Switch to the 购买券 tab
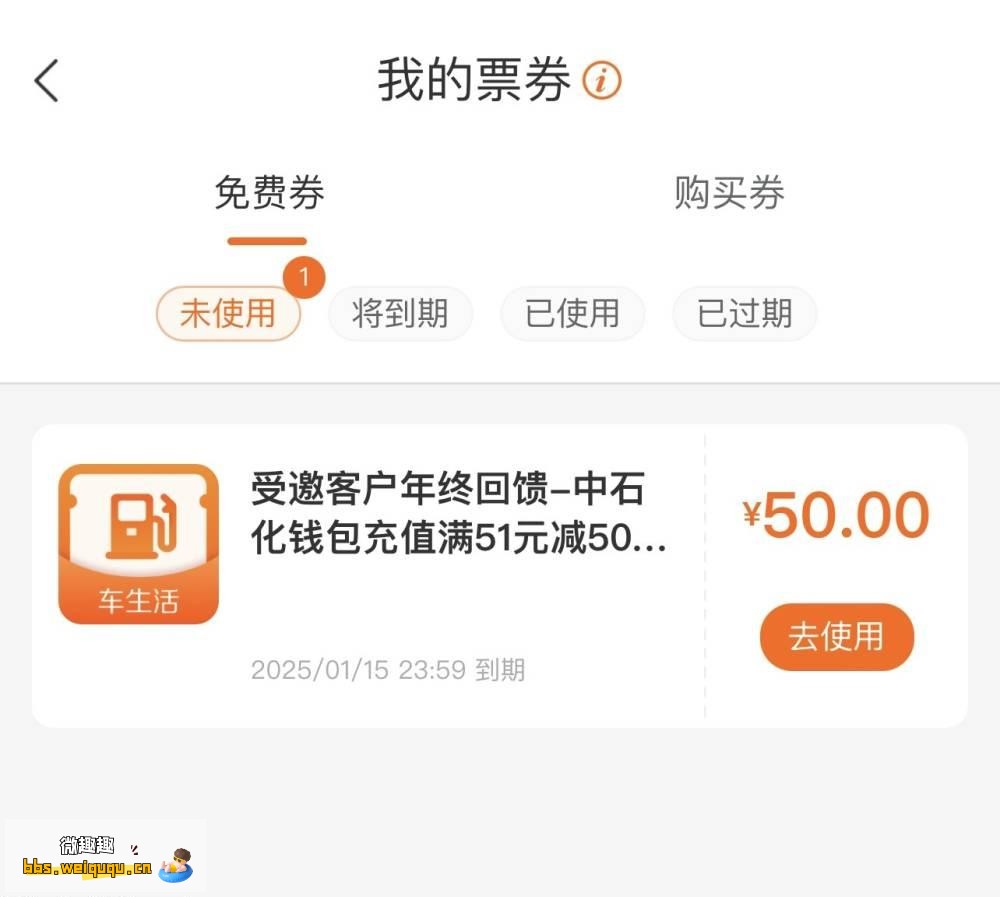The height and width of the screenshot is (897, 1000). tap(729, 193)
